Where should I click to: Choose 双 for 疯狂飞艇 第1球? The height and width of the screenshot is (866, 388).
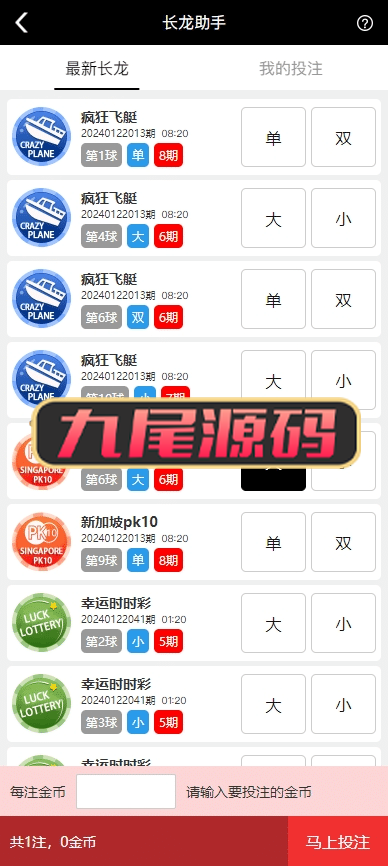pos(343,137)
